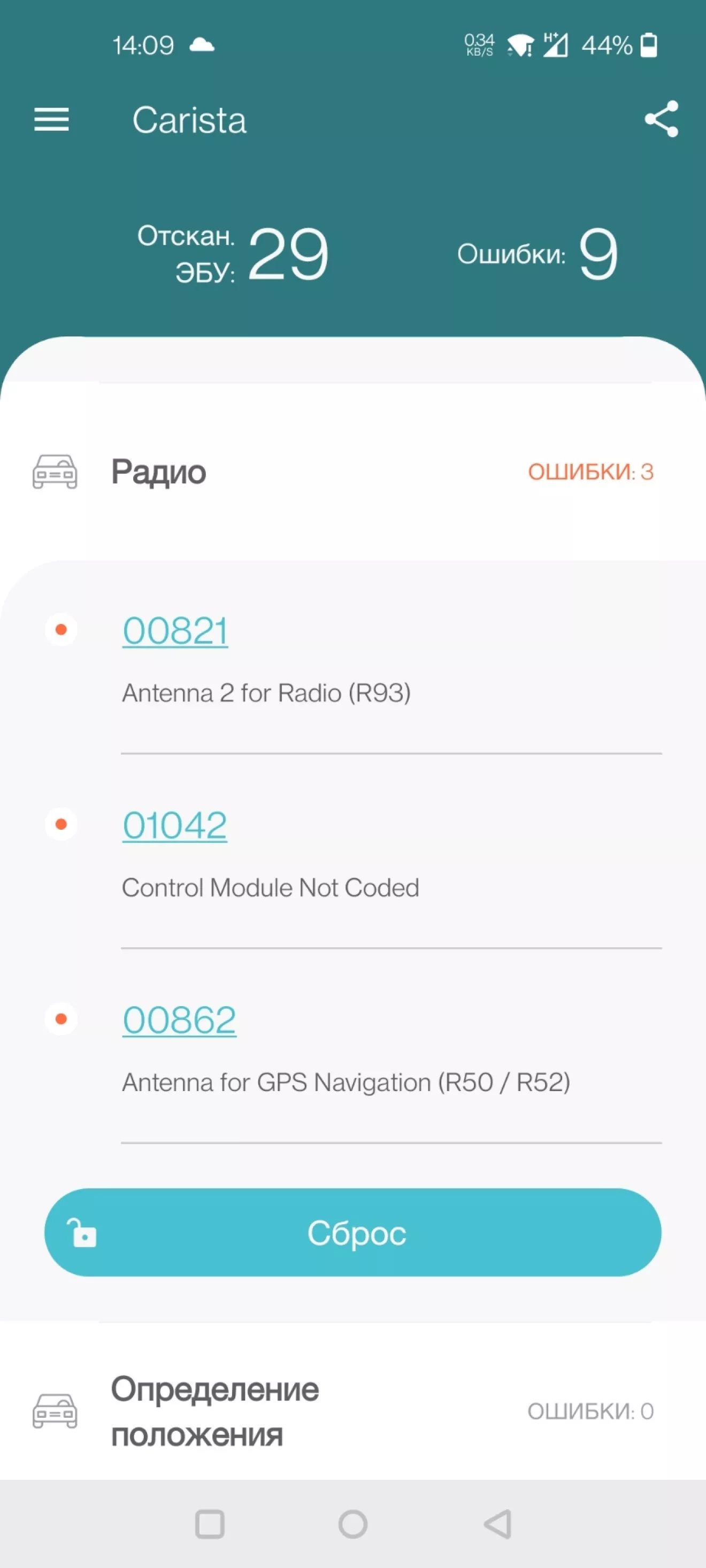This screenshot has width=706, height=1568.
Task: Open fault code 01042 link
Action: [x=175, y=825]
